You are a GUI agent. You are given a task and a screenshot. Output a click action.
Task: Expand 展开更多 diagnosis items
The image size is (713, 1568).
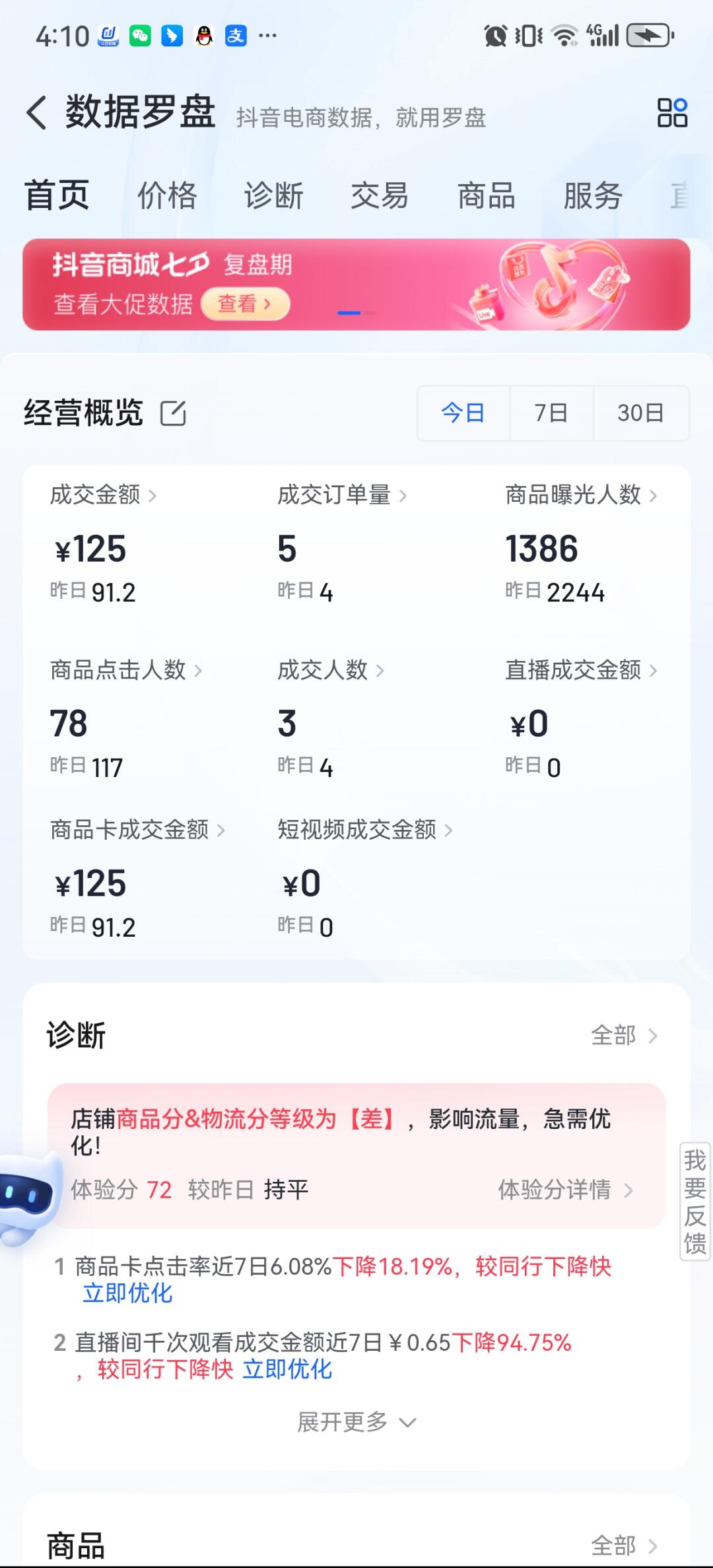click(x=356, y=1421)
